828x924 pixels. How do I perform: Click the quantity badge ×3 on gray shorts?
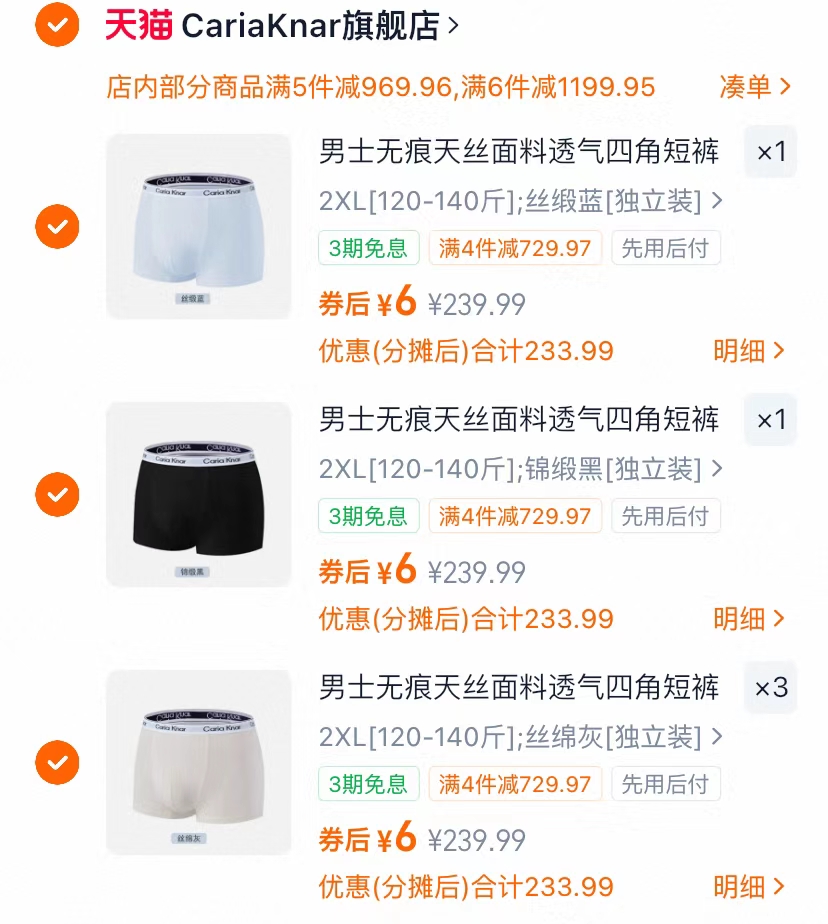click(x=770, y=688)
